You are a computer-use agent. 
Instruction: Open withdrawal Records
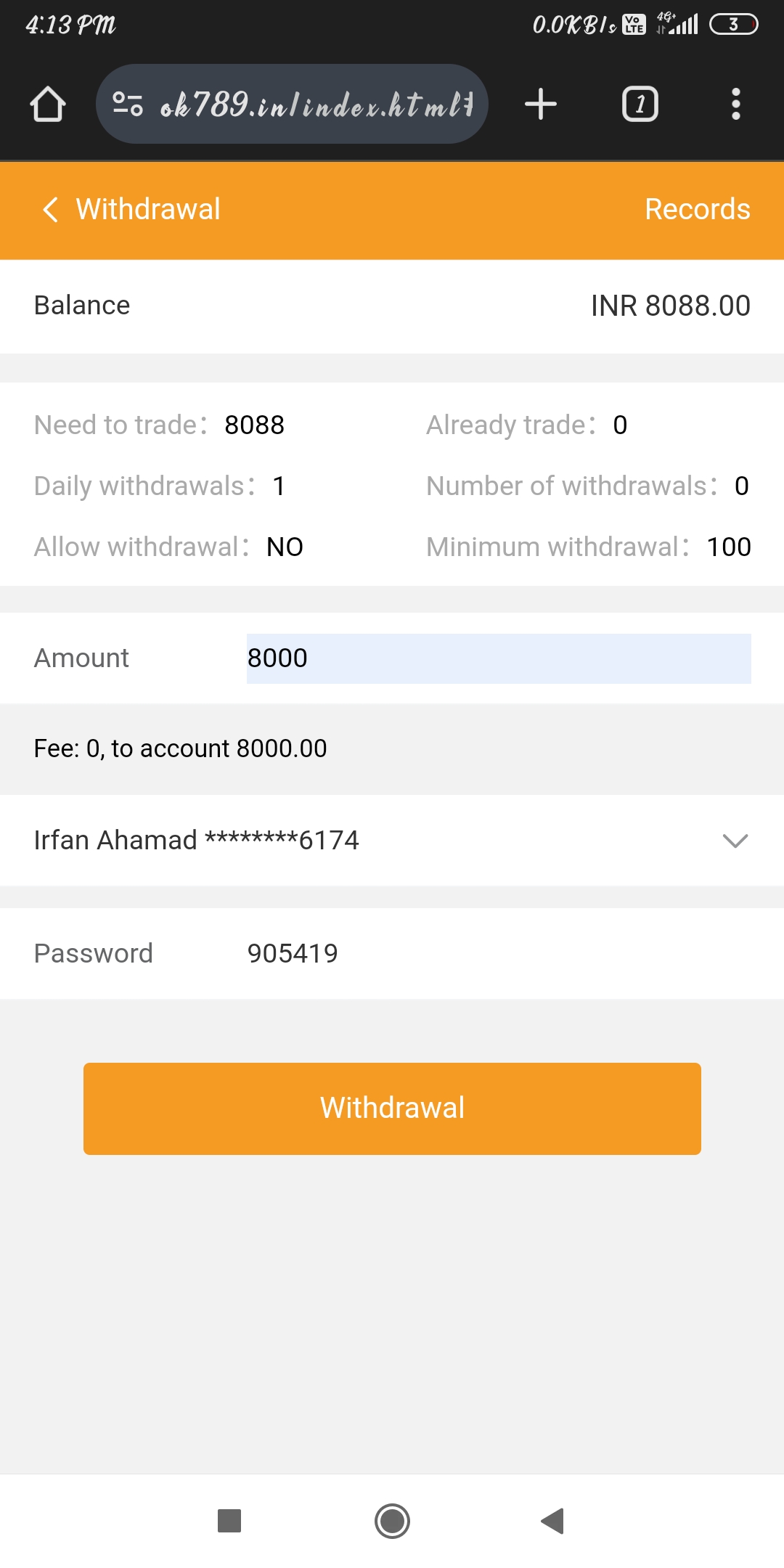[697, 209]
